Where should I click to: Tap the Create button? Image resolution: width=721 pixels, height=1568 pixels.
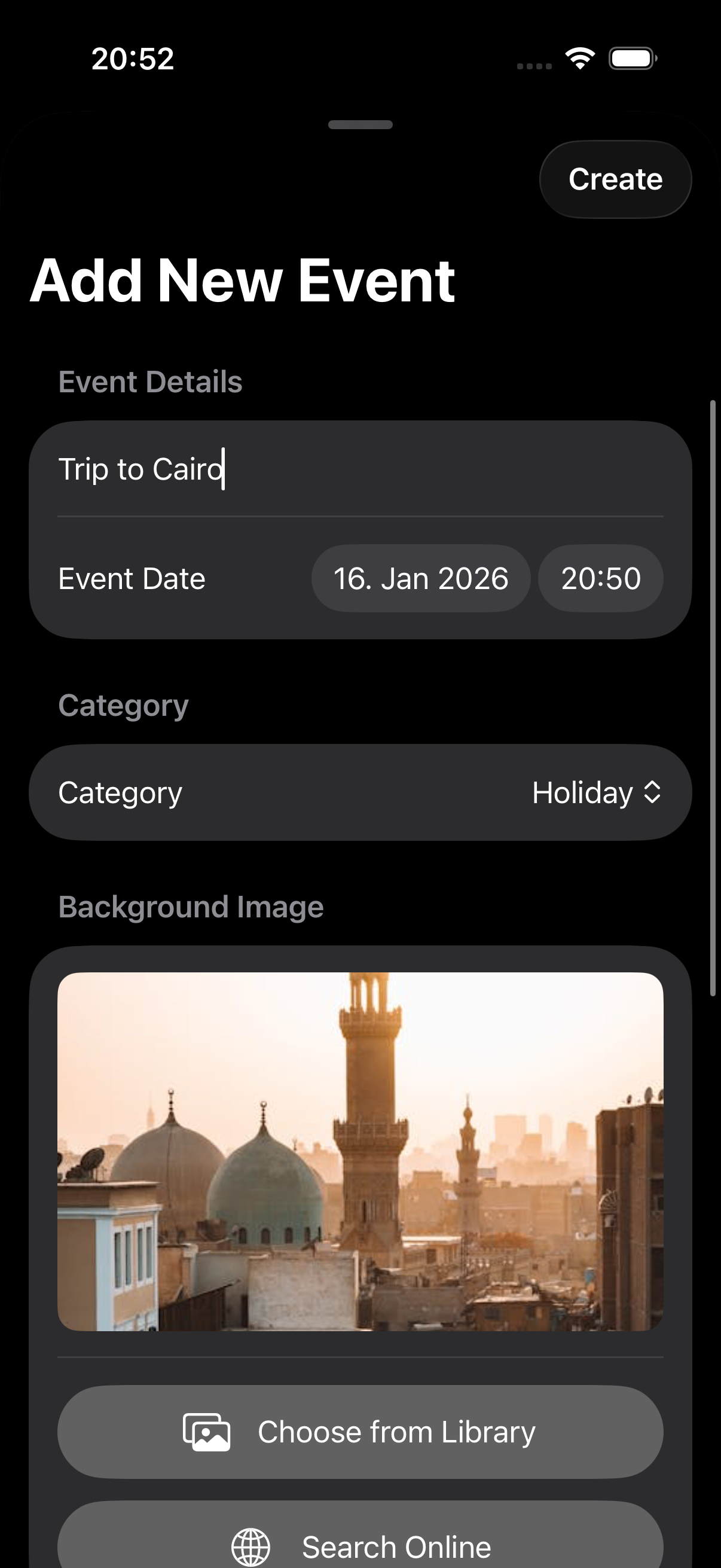click(615, 178)
